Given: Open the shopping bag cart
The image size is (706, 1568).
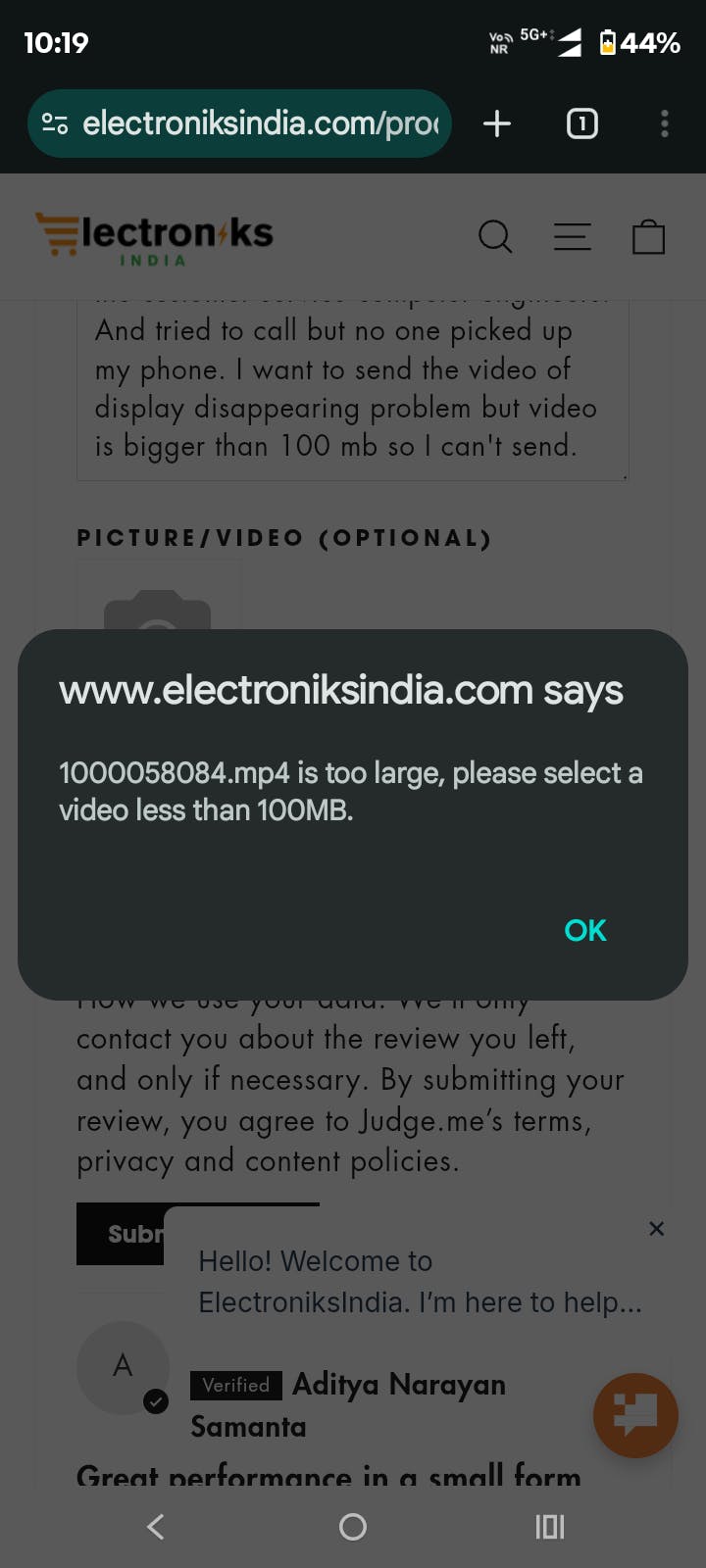Looking at the screenshot, I should [x=649, y=237].
